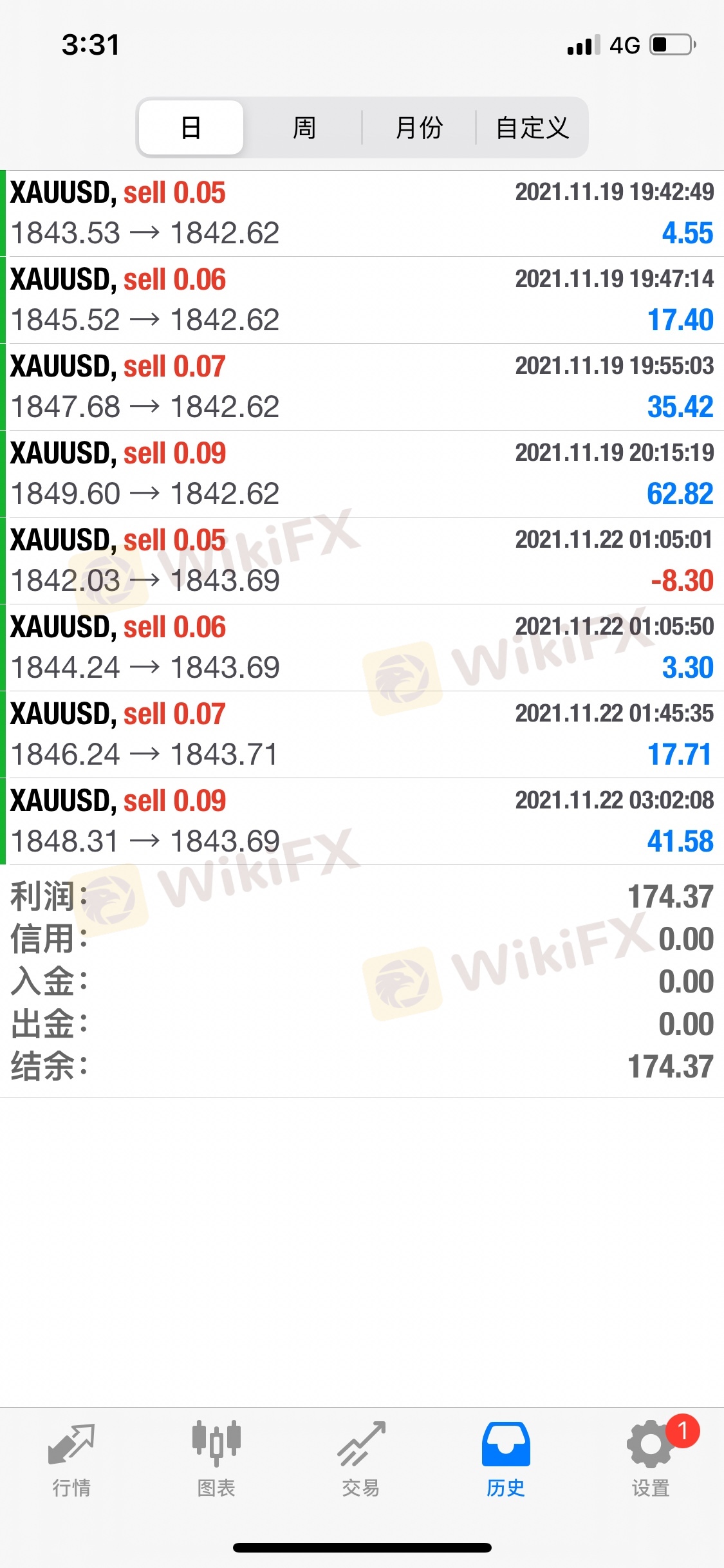Open the 交易 trade tab
Viewport: 724px width, 1568px height.
pyautogui.click(x=361, y=1459)
